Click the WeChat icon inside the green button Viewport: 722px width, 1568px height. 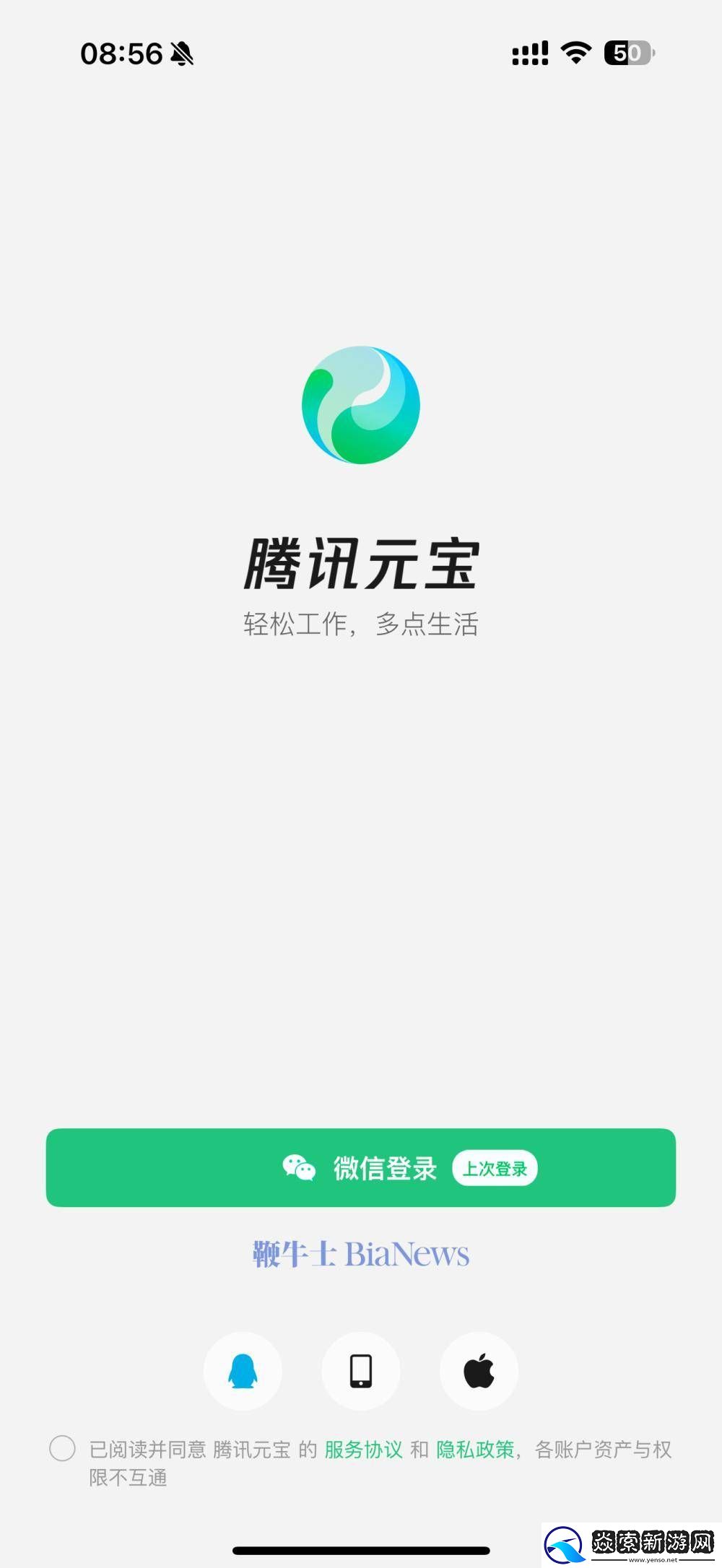(298, 1167)
